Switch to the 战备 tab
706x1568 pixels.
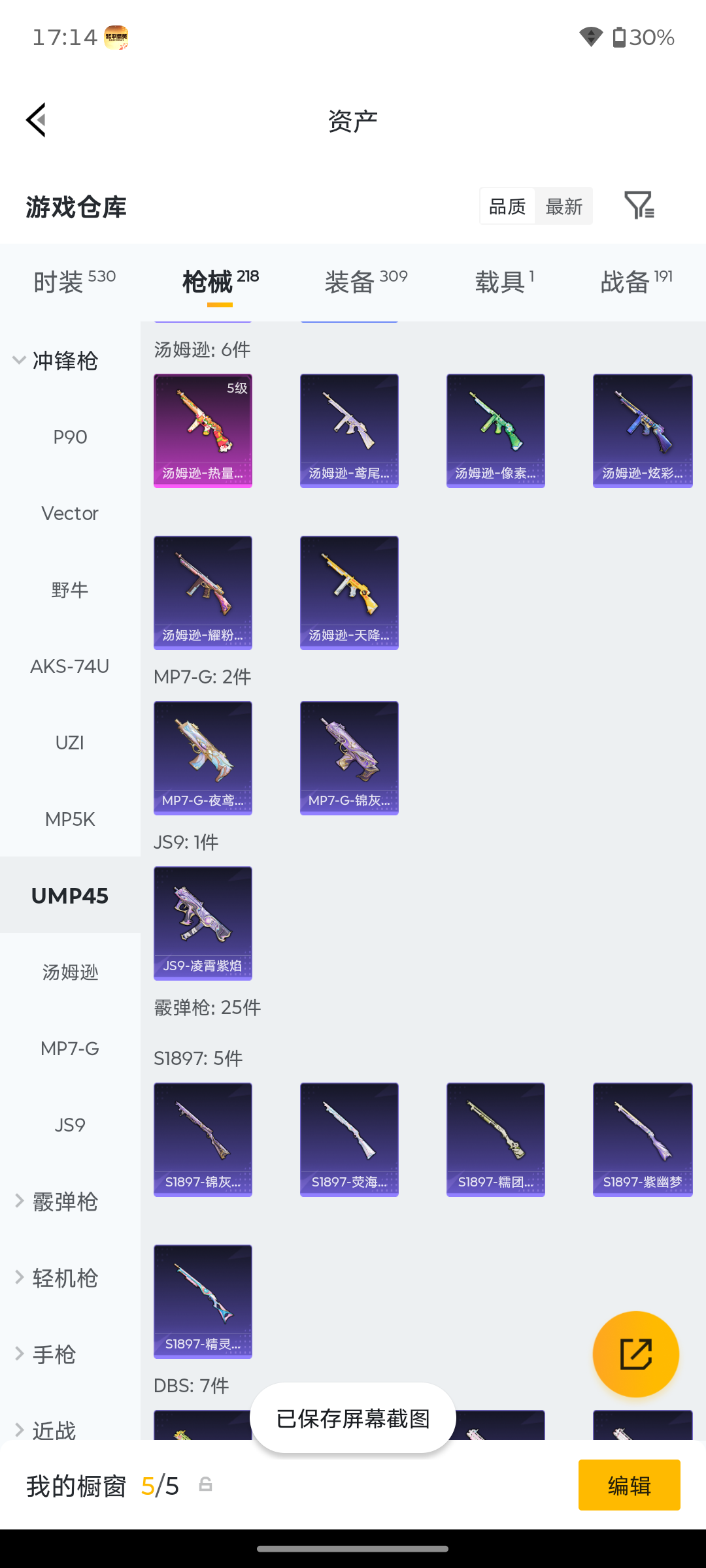637,282
